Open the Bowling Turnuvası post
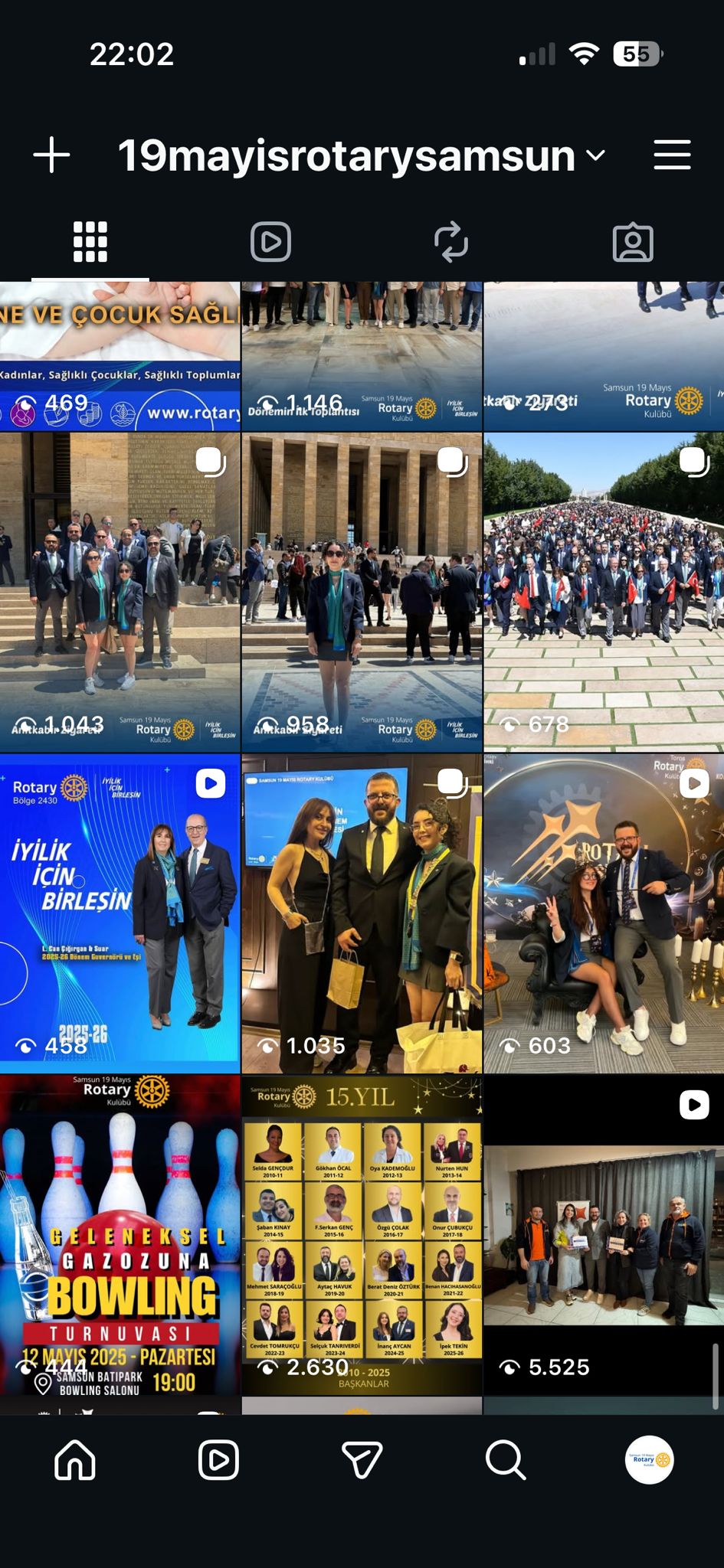Screen dimensions: 724x1568 tap(120, 1234)
